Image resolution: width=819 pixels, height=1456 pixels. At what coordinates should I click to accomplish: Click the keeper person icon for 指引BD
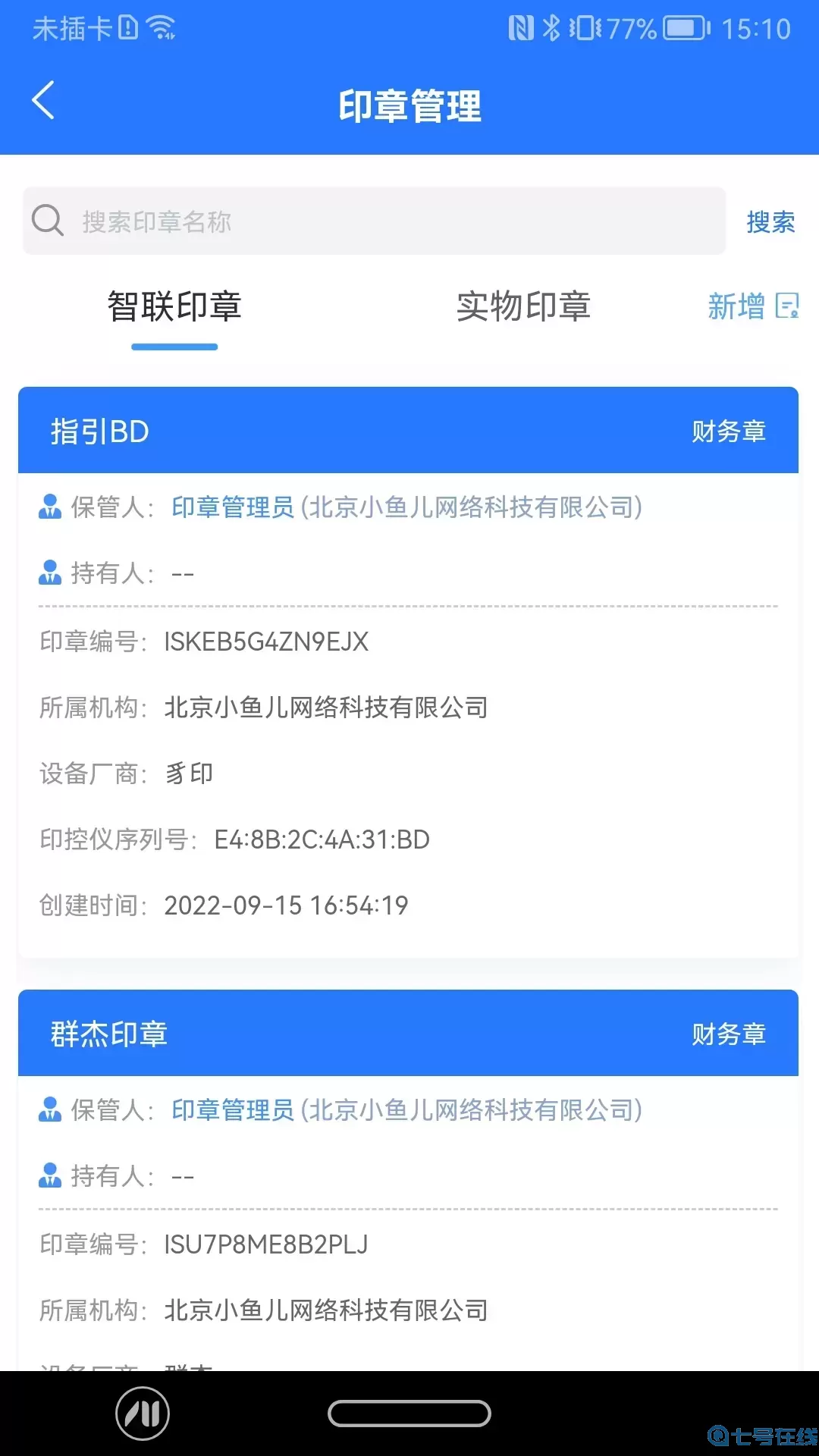click(x=49, y=507)
